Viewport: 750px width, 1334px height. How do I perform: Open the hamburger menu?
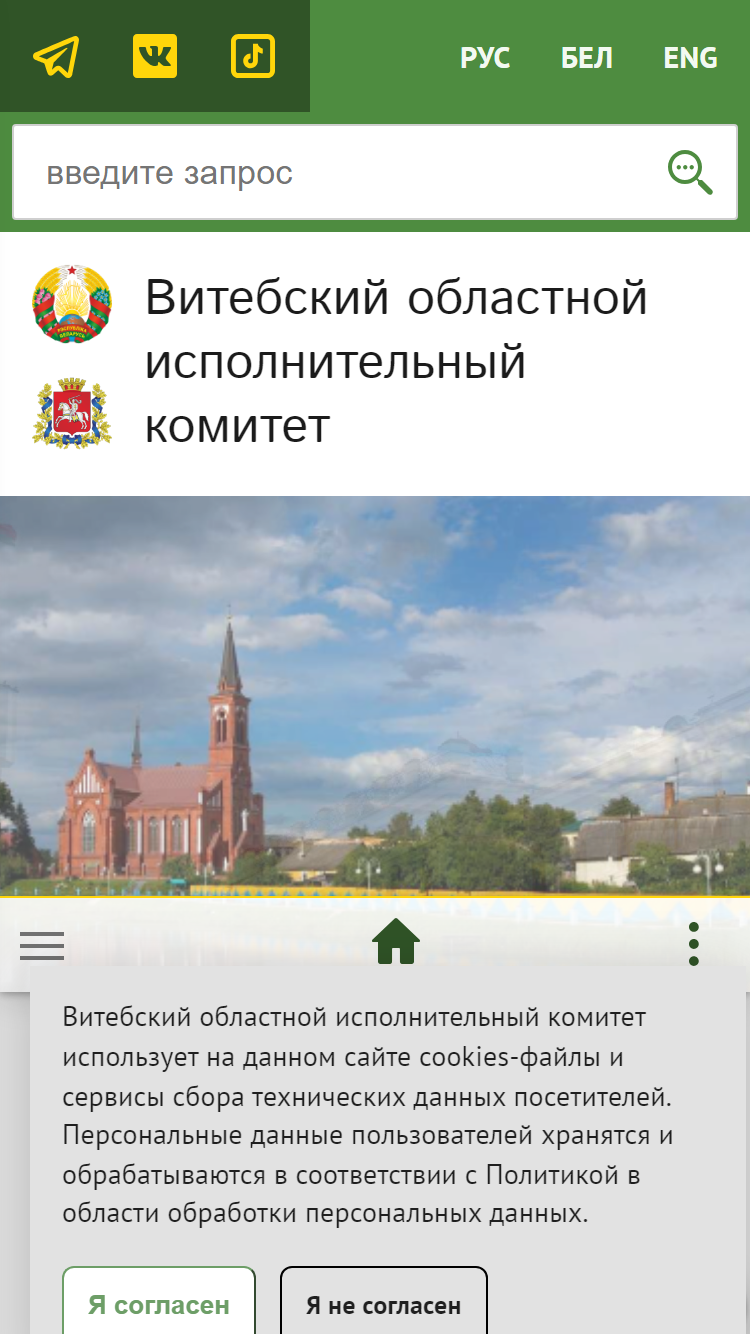point(42,945)
